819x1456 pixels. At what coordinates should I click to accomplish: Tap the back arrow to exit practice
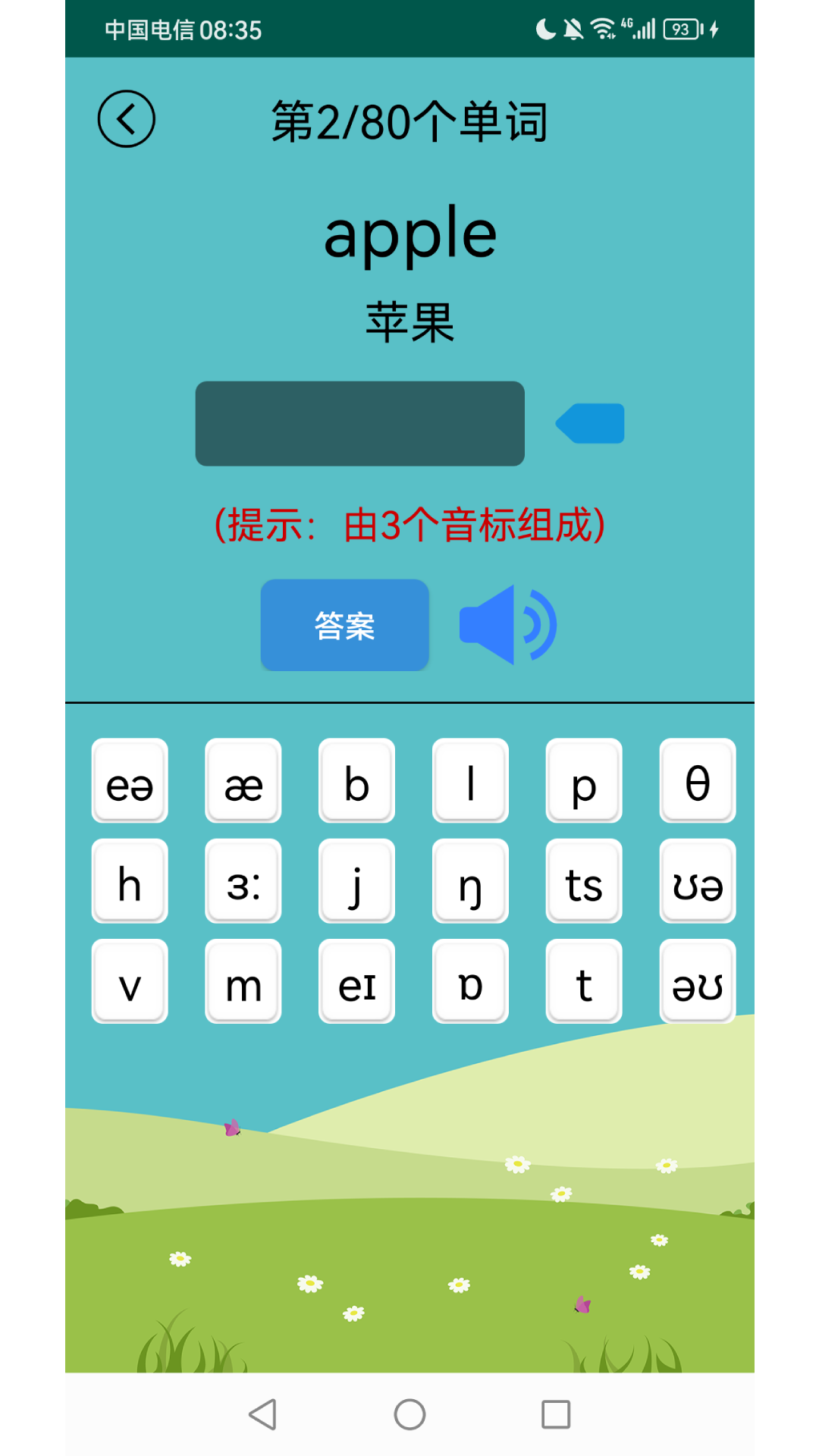click(126, 118)
